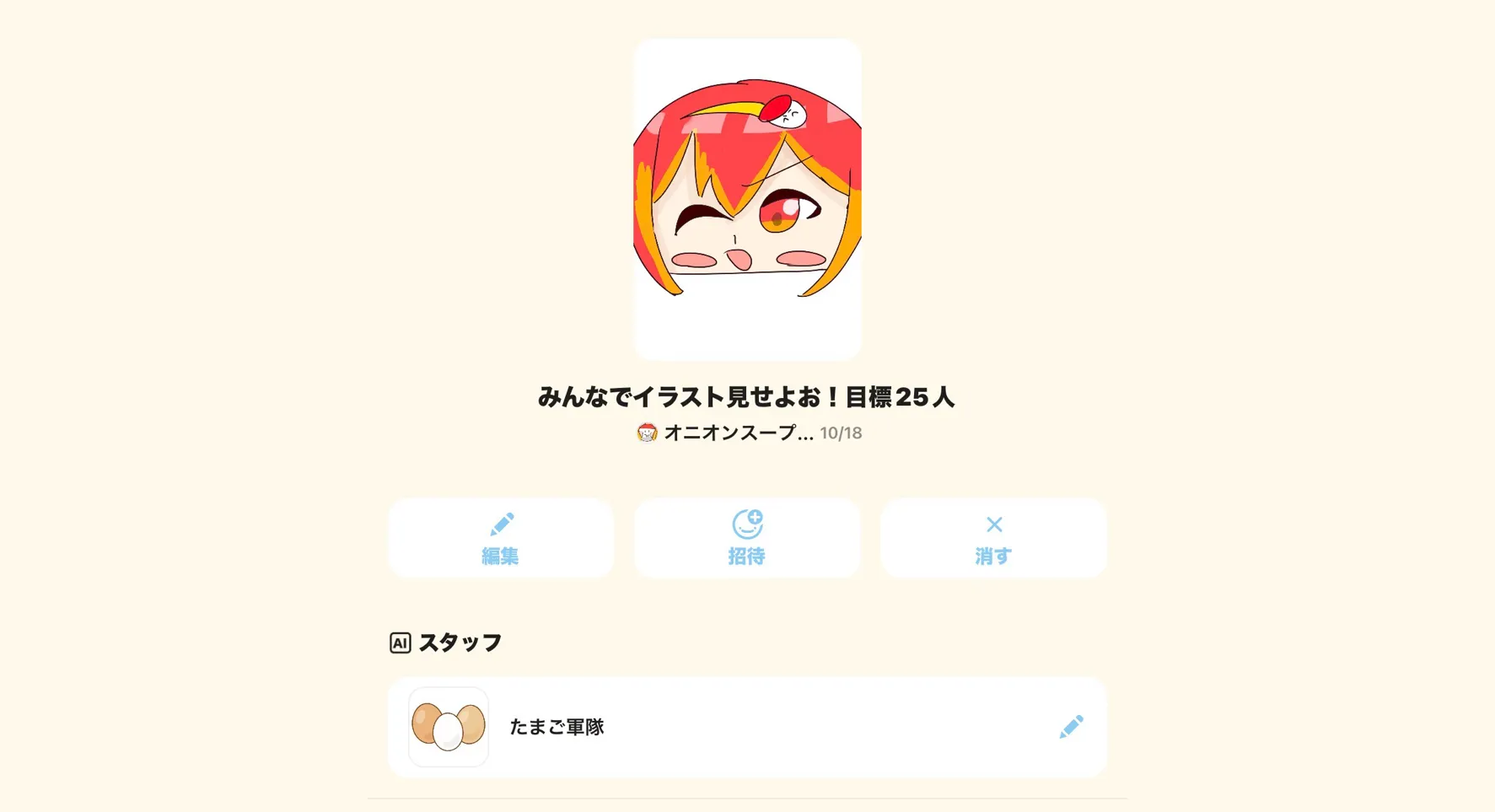Tap the 消す delete button

pyautogui.click(x=993, y=538)
